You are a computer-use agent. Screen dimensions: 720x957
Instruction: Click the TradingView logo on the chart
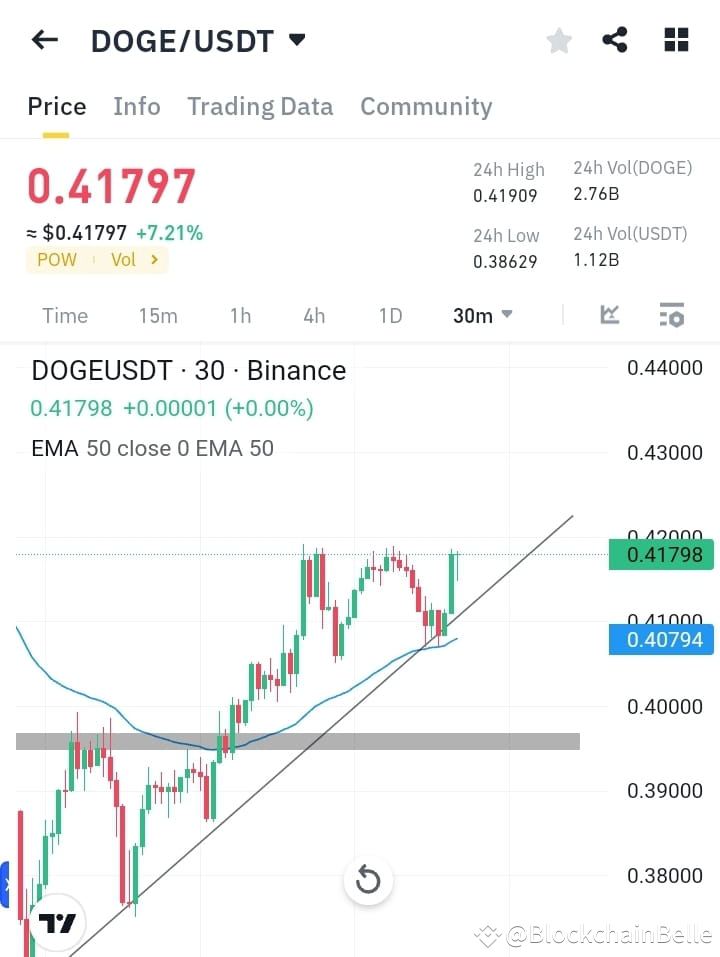click(x=57, y=921)
